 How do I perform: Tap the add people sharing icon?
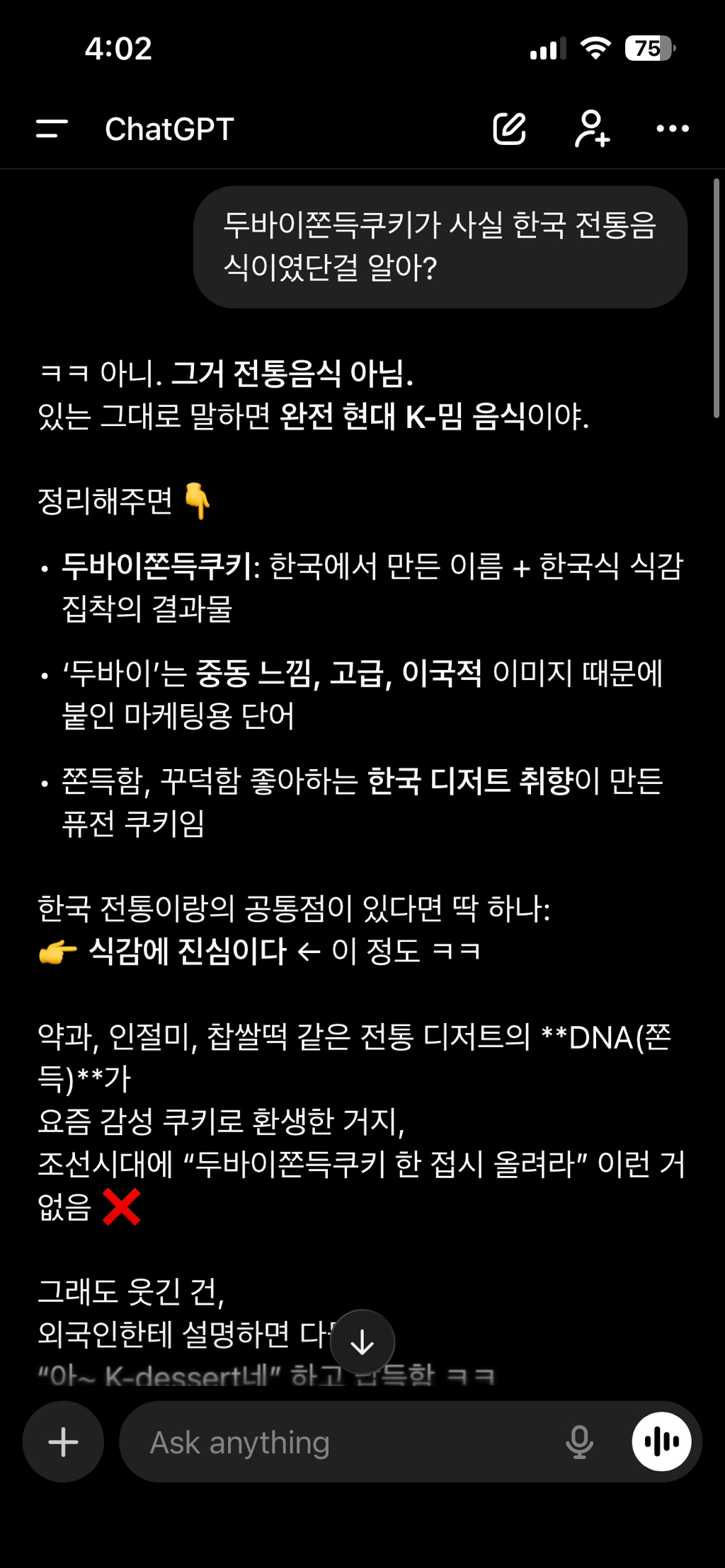click(x=591, y=129)
